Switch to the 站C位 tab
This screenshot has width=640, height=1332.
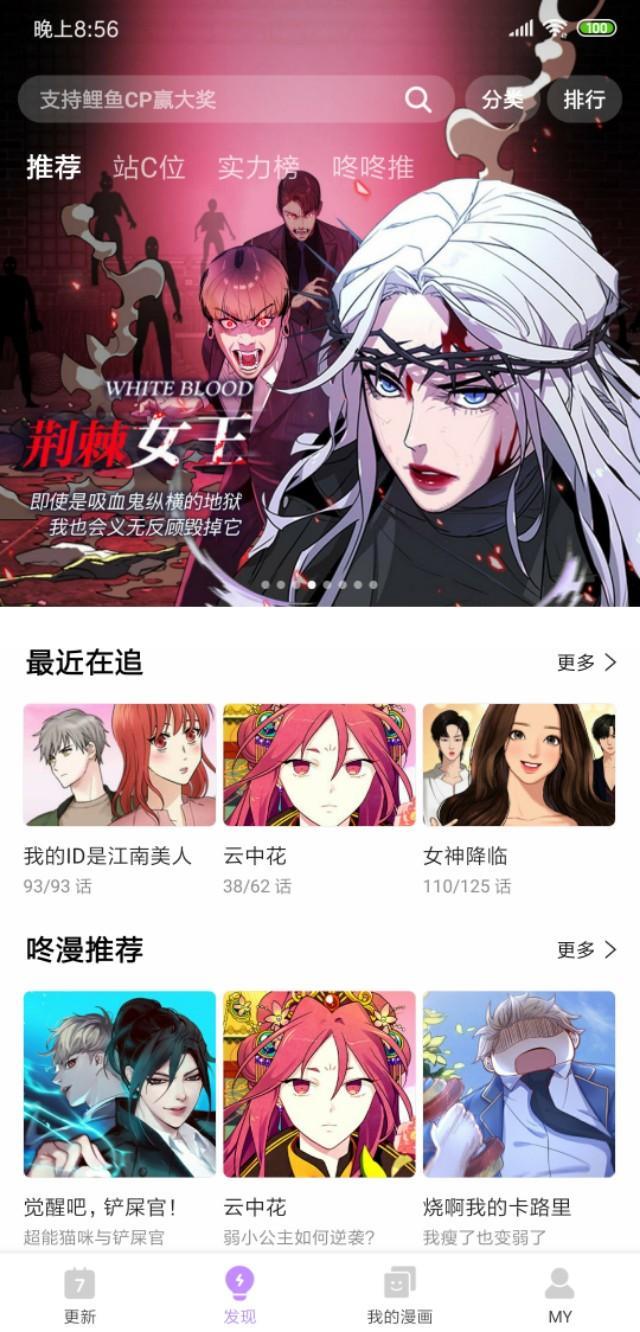tap(149, 167)
